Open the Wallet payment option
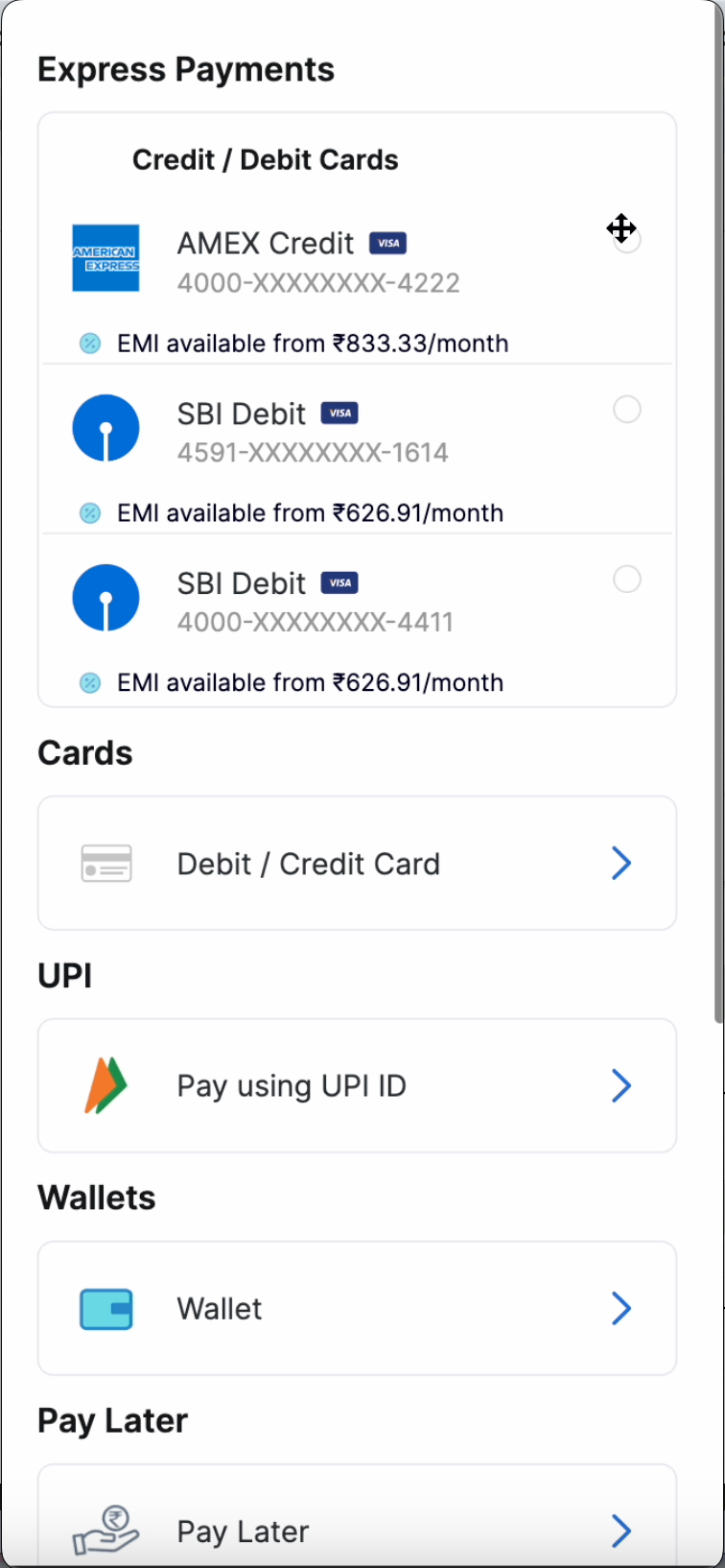This screenshot has height=1568, width=725. [x=357, y=1308]
